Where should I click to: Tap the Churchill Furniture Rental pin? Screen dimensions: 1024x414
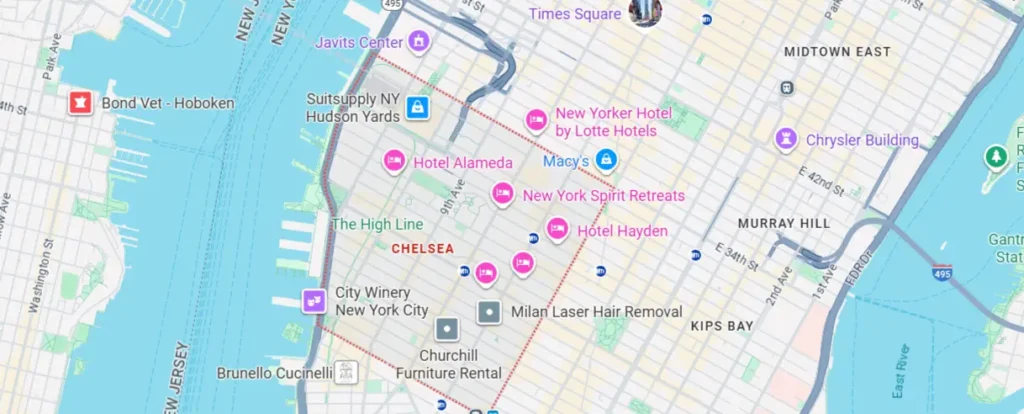[446, 328]
